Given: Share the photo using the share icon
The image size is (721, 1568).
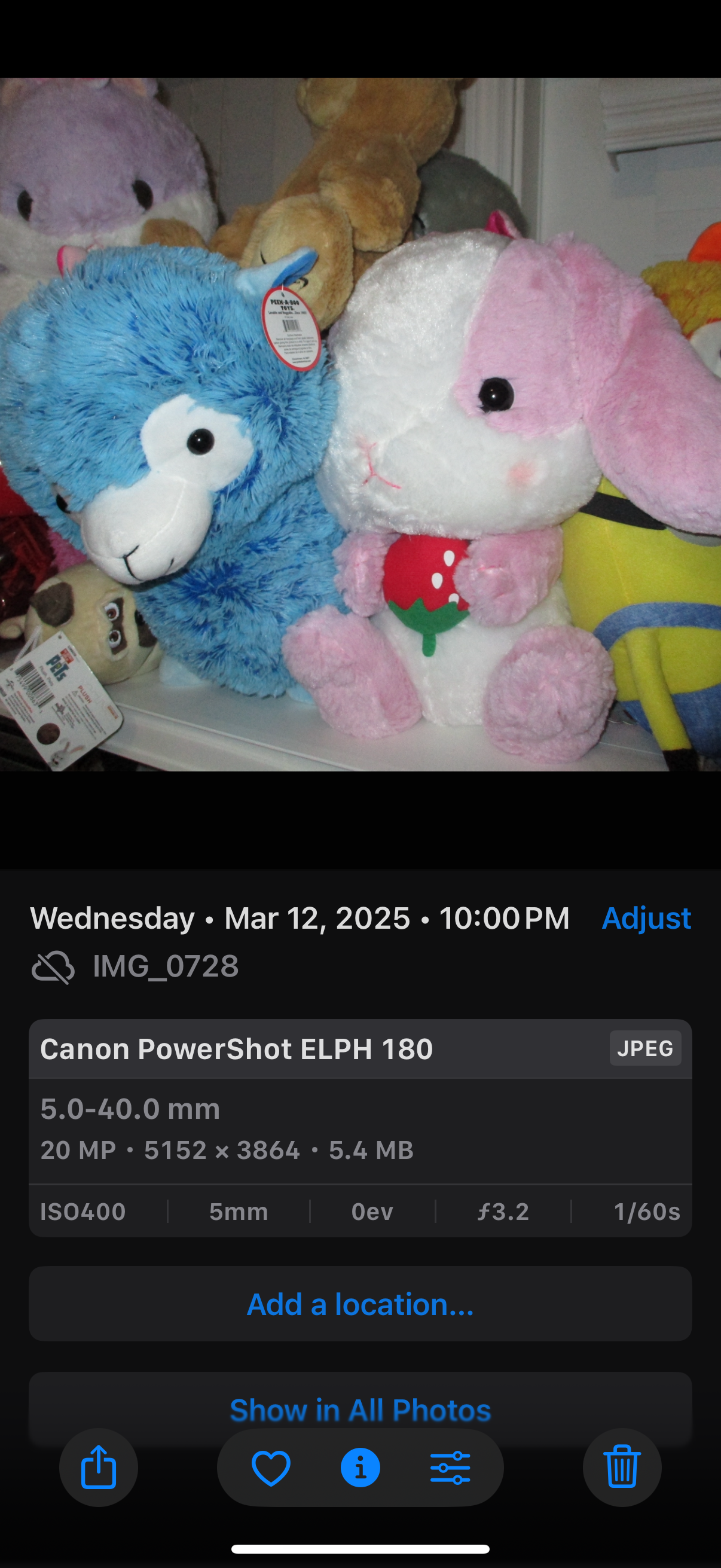Looking at the screenshot, I should [99, 1467].
